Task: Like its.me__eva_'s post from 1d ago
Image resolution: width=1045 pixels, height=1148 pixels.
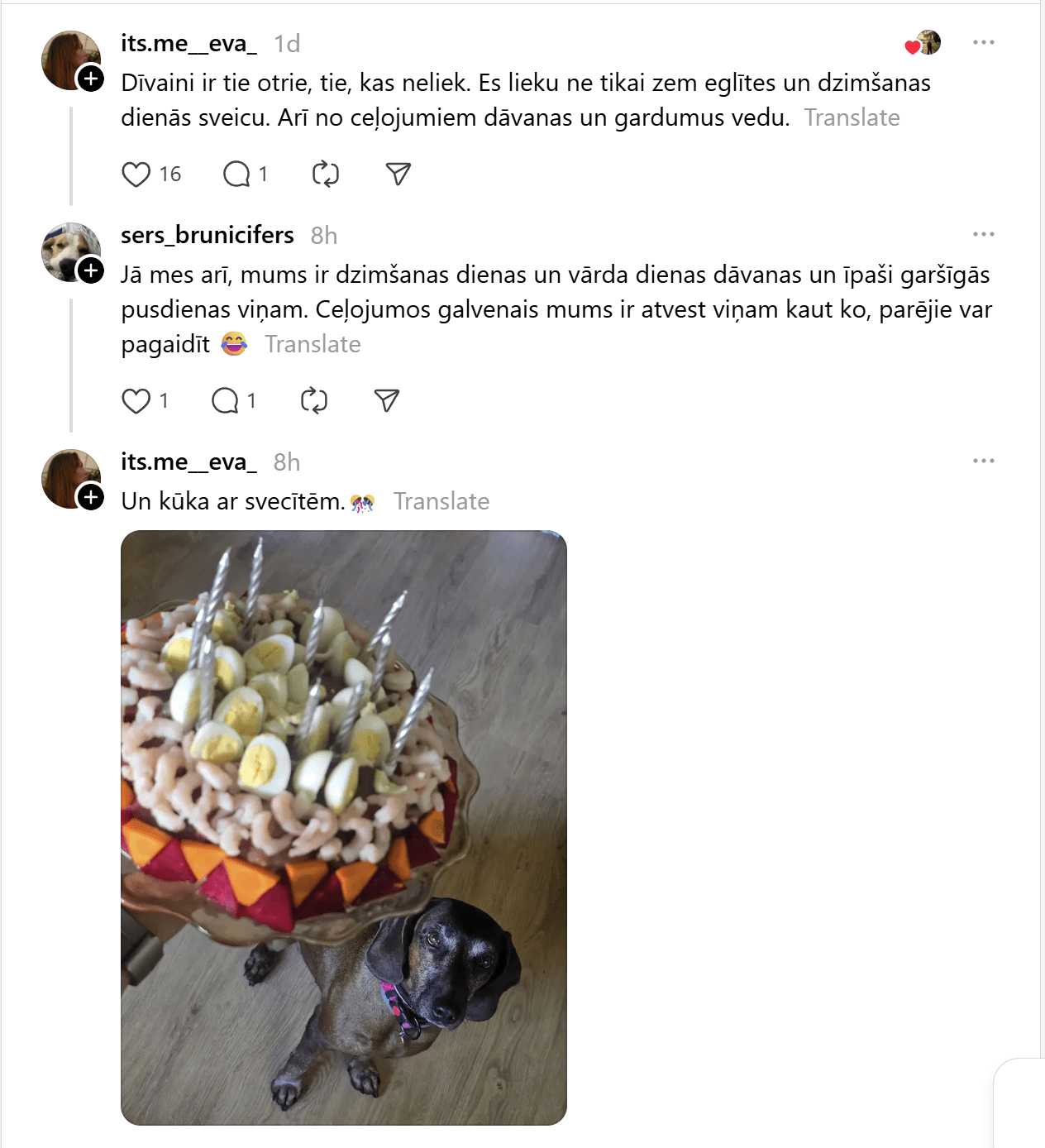Action: [136, 175]
